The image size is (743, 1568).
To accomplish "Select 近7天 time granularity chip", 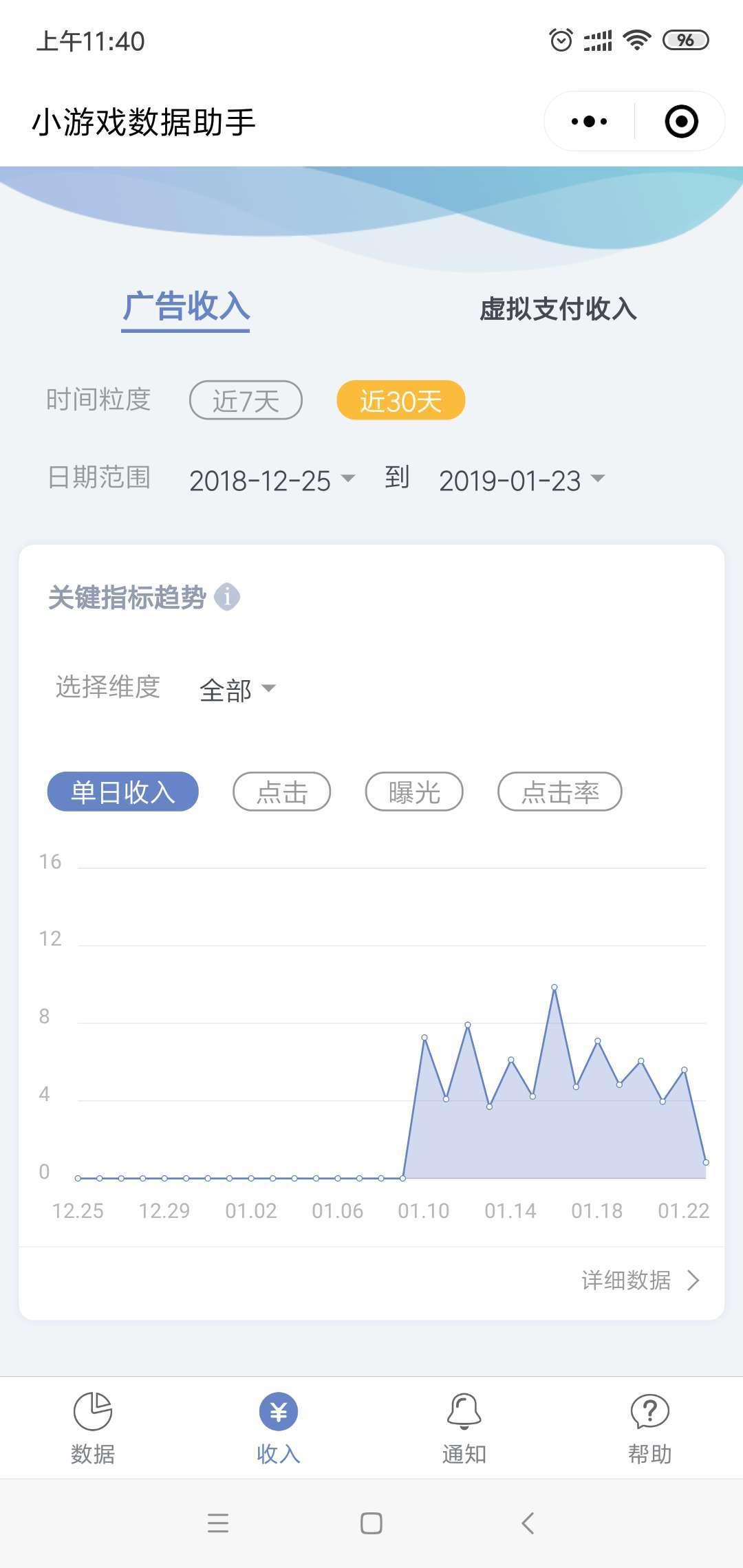I will 246,400.
